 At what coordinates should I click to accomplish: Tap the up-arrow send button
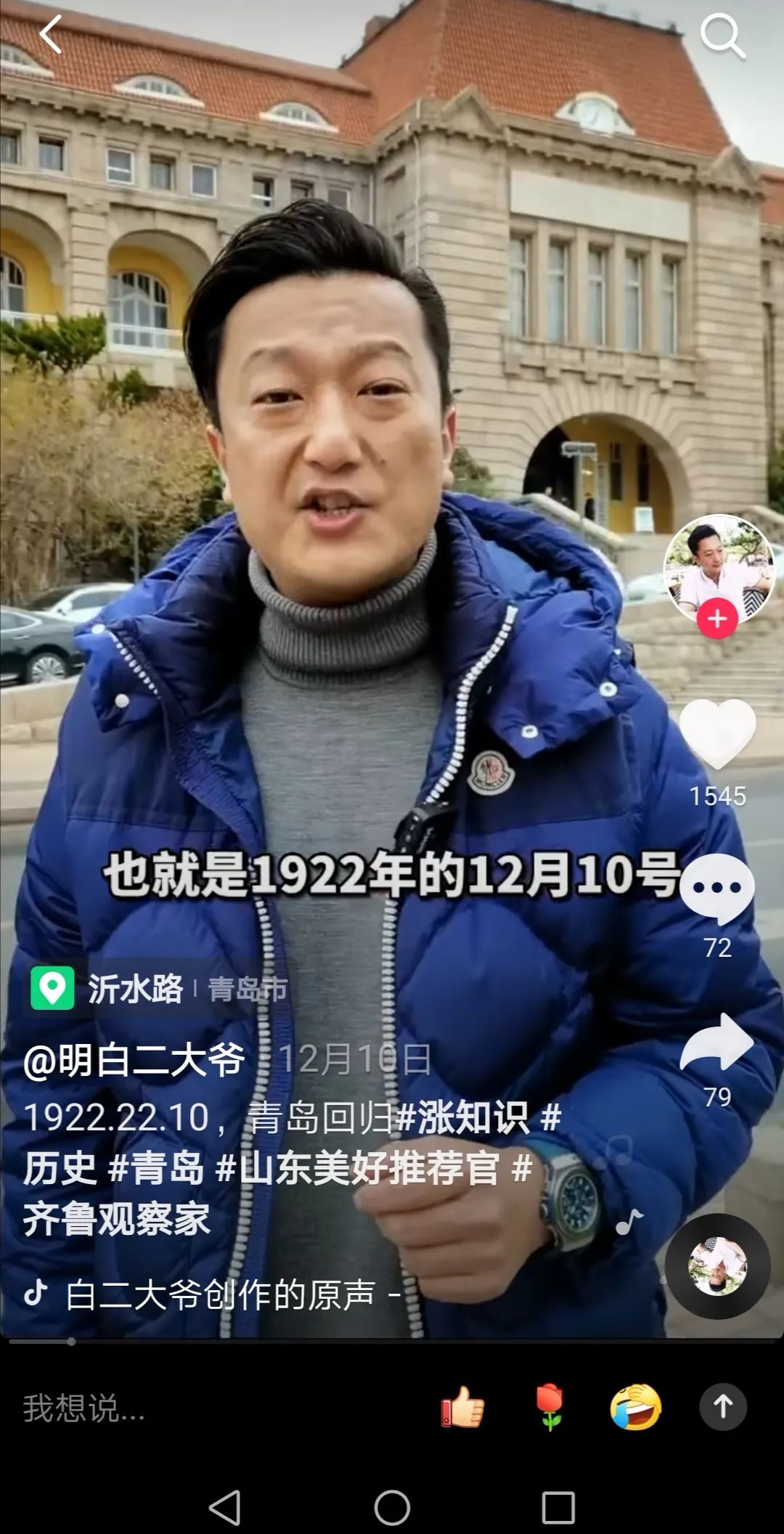723,1407
